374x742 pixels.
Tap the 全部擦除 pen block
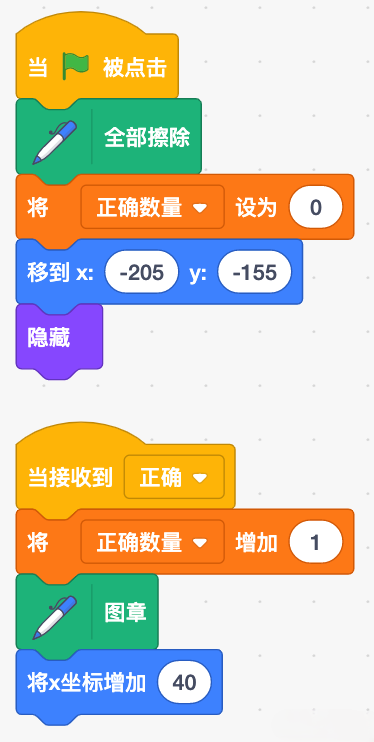tap(108, 137)
